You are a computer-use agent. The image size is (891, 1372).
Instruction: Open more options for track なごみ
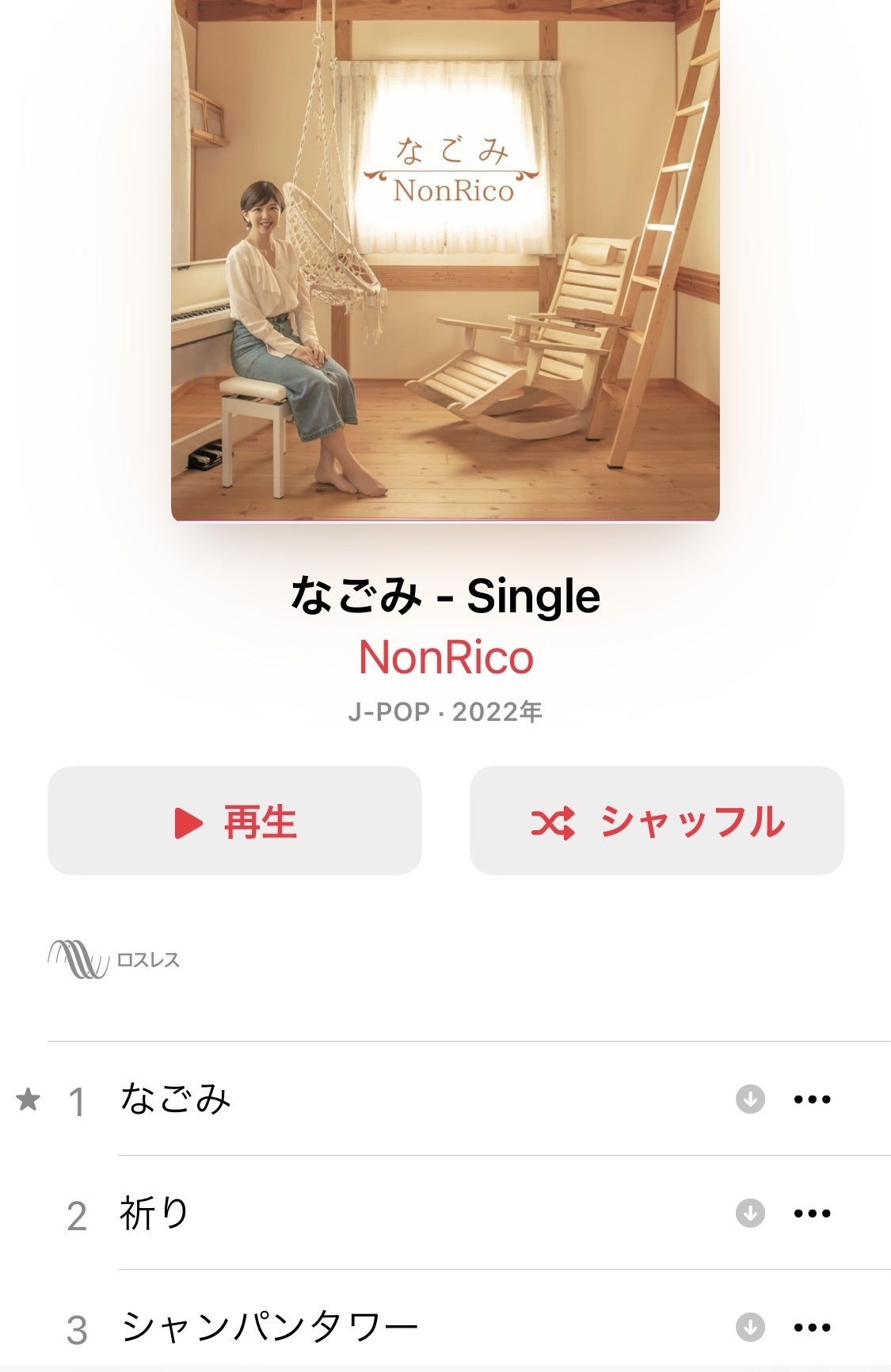click(x=812, y=1099)
